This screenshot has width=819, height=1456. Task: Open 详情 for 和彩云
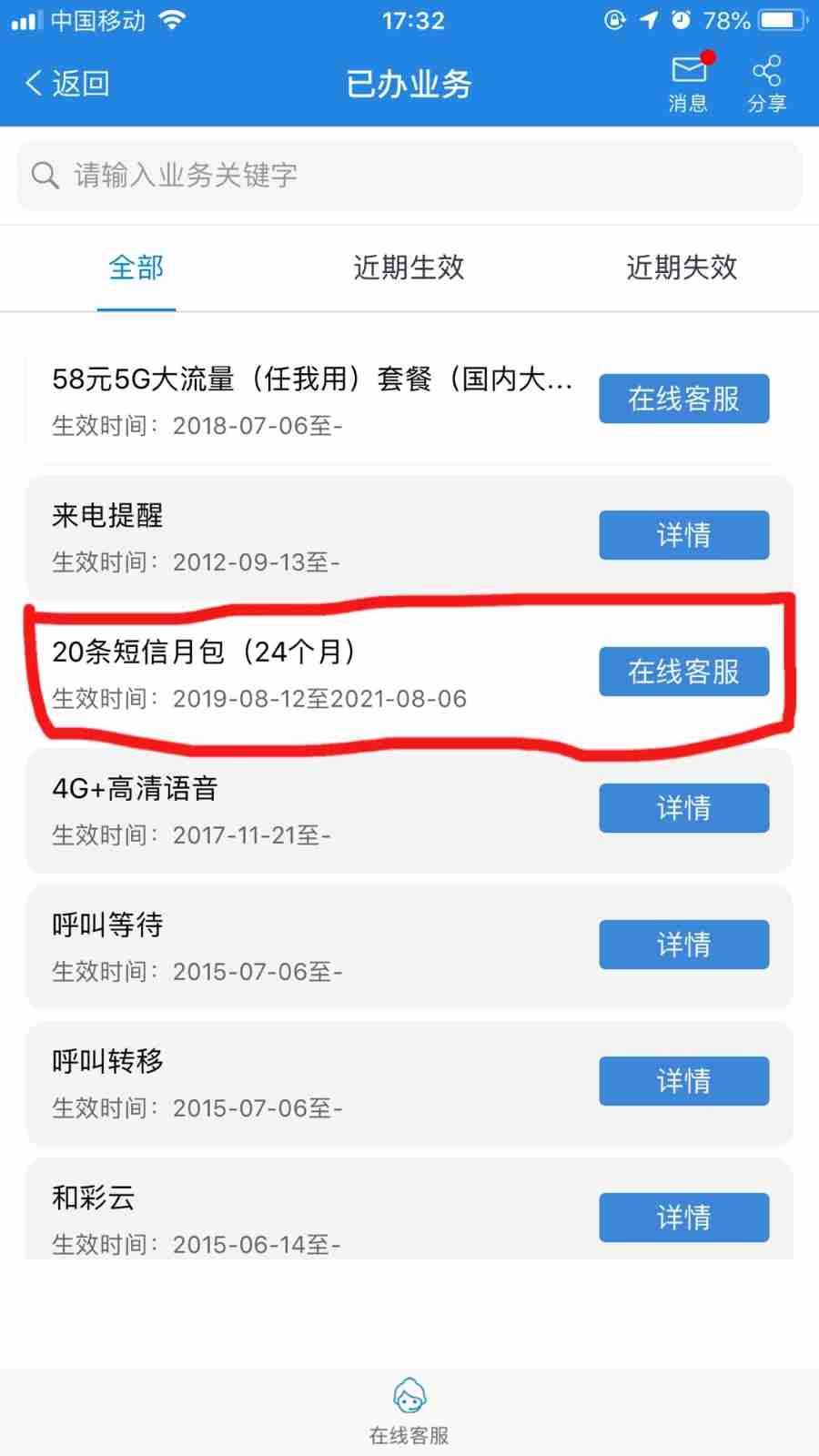683,1218
